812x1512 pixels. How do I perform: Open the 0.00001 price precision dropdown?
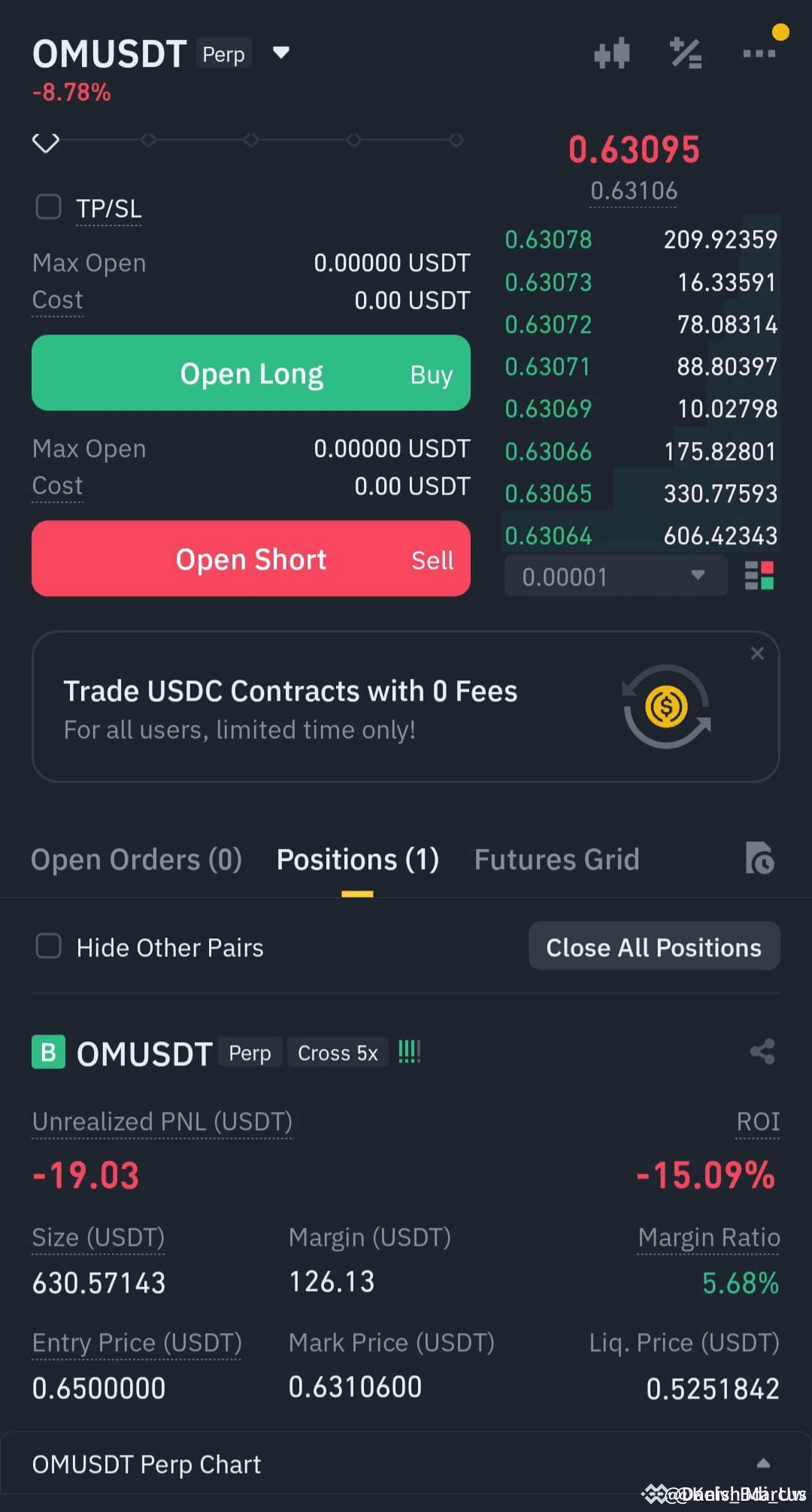tap(616, 576)
